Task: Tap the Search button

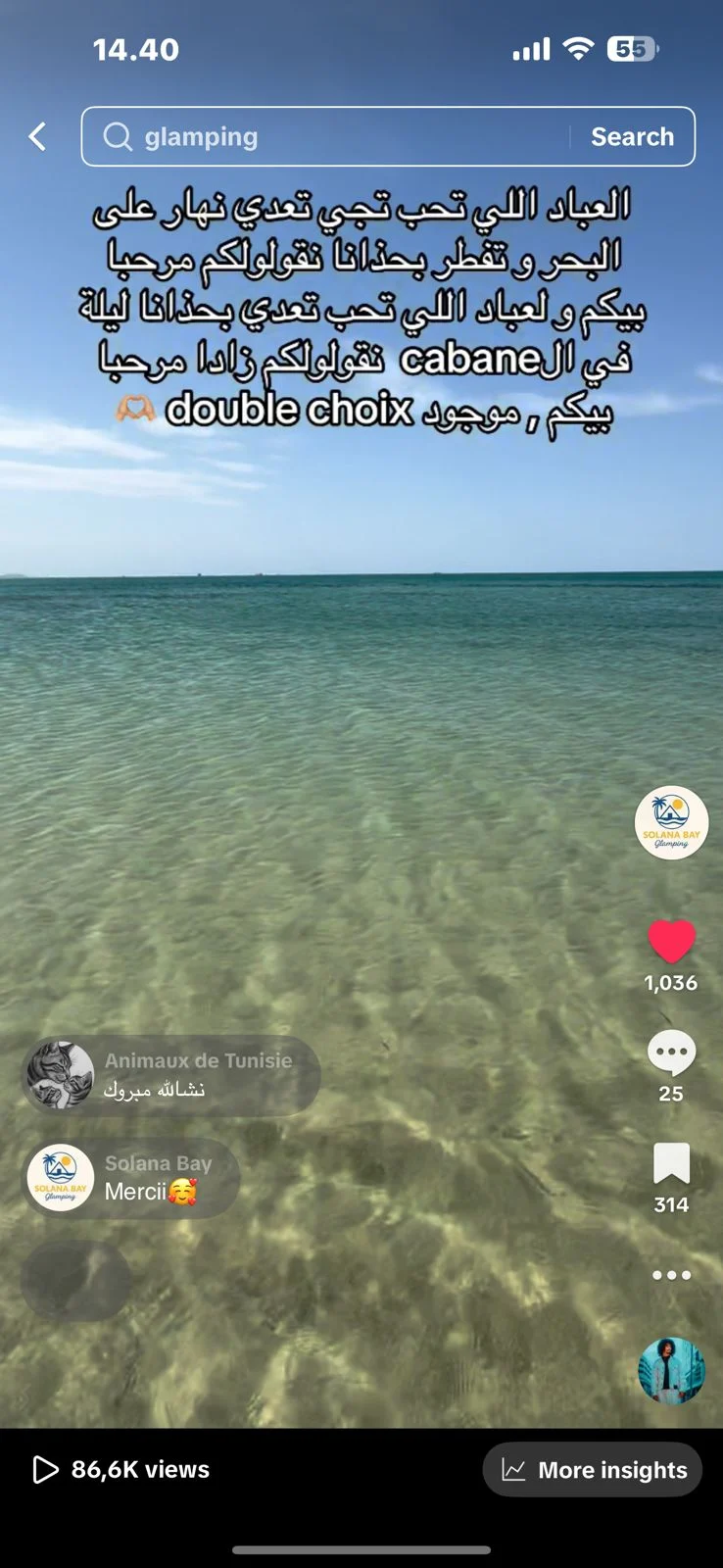Action: click(x=632, y=137)
